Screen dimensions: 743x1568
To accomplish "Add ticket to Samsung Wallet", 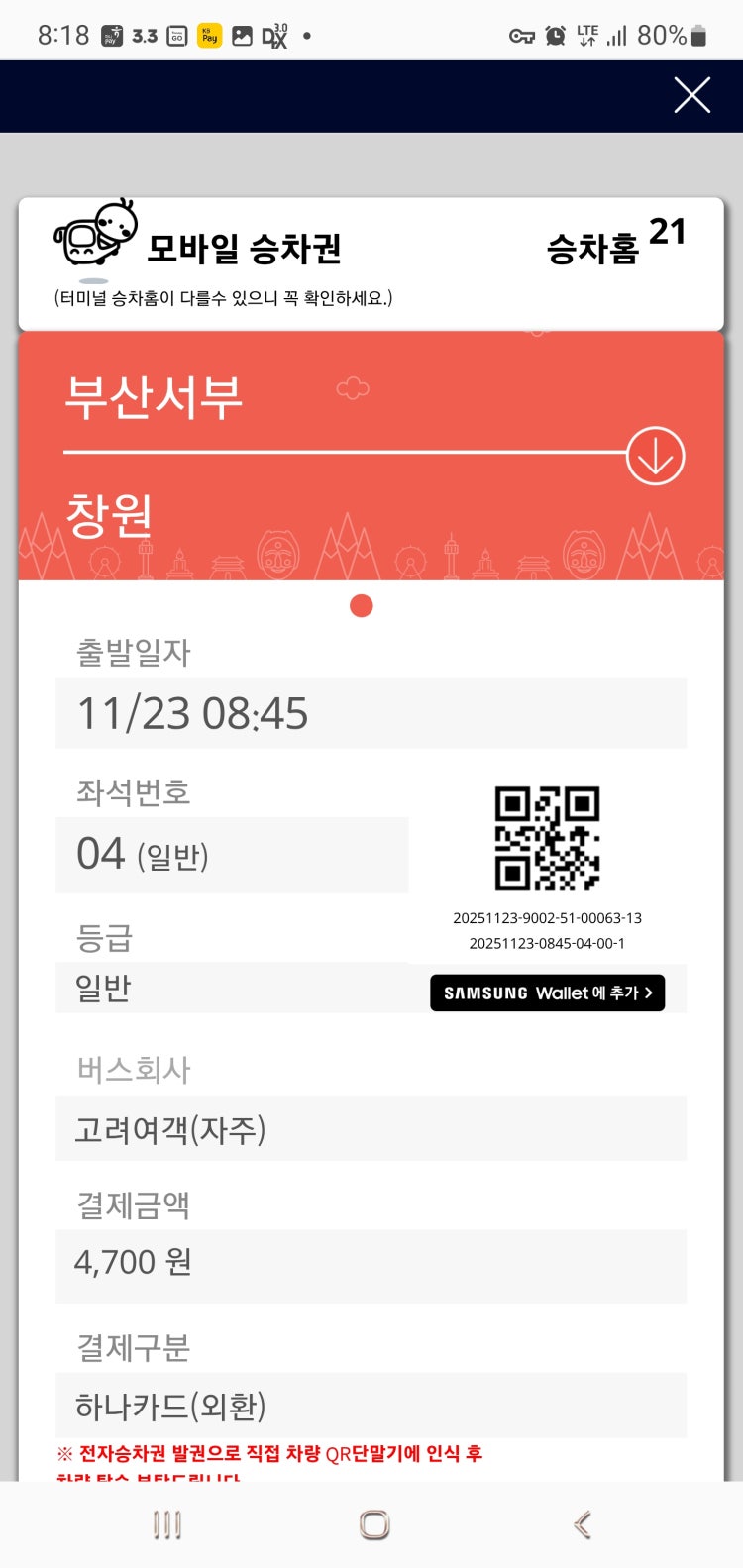I will click(x=547, y=993).
